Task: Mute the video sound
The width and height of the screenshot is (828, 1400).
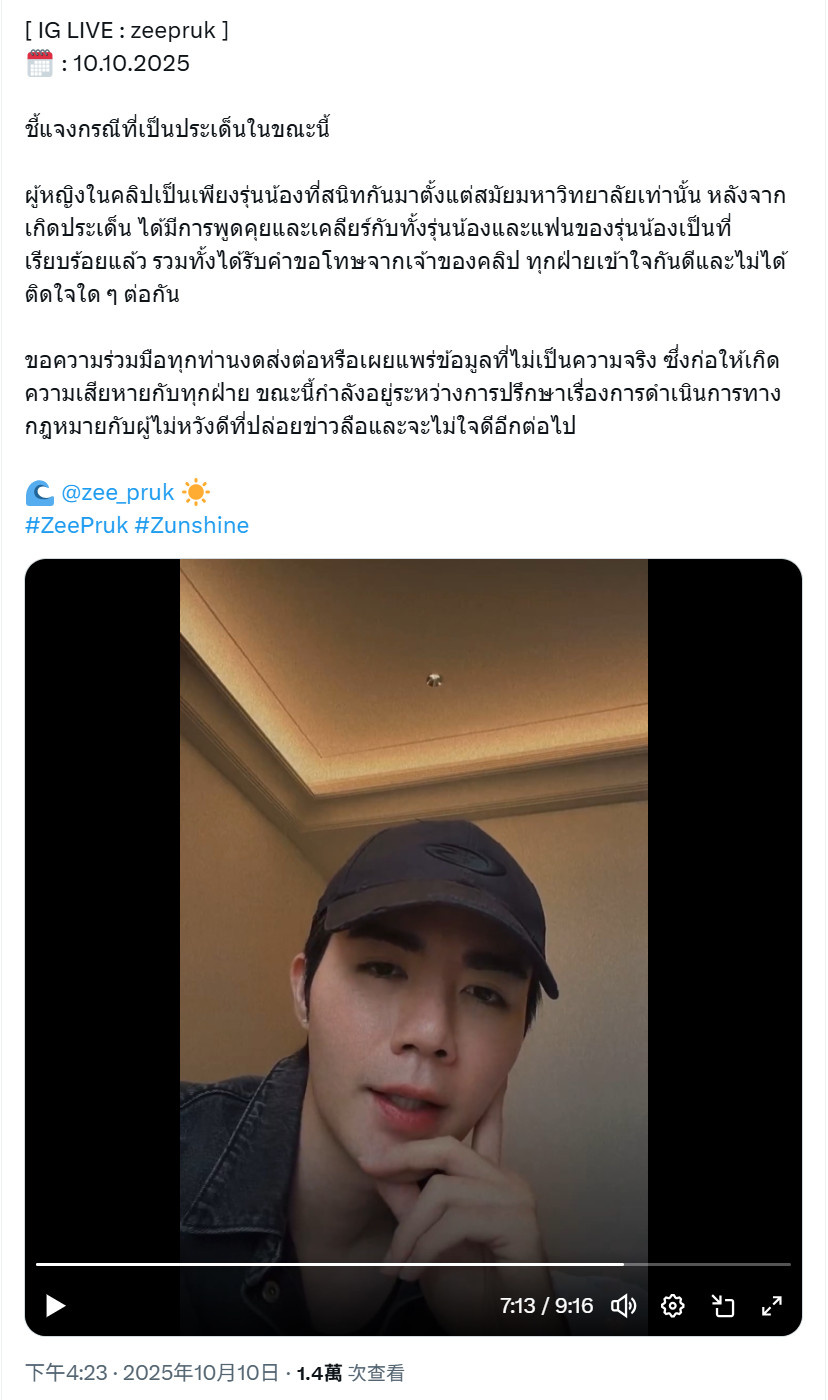Action: pyautogui.click(x=624, y=1305)
